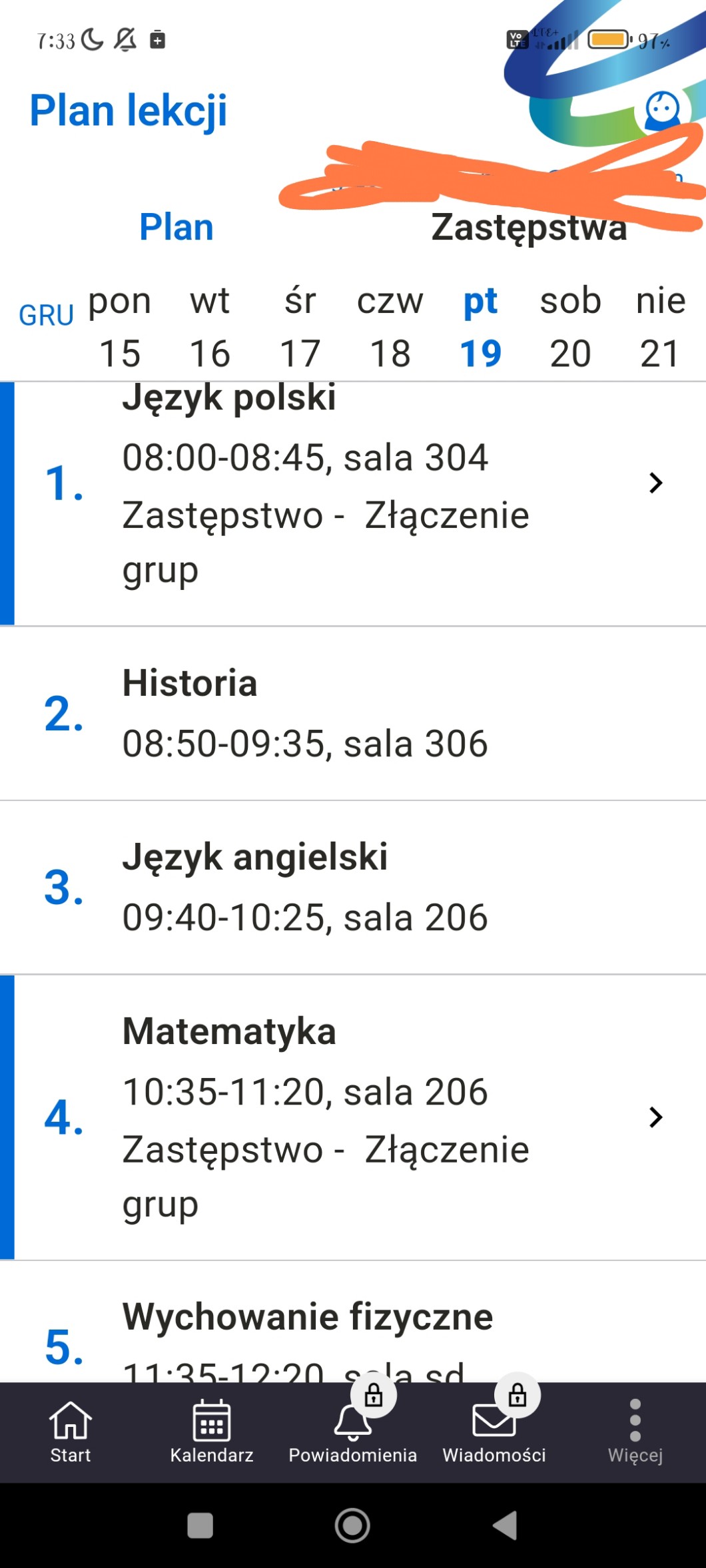Select Tuesday the 16th
The image size is (706, 1568).
210,327
